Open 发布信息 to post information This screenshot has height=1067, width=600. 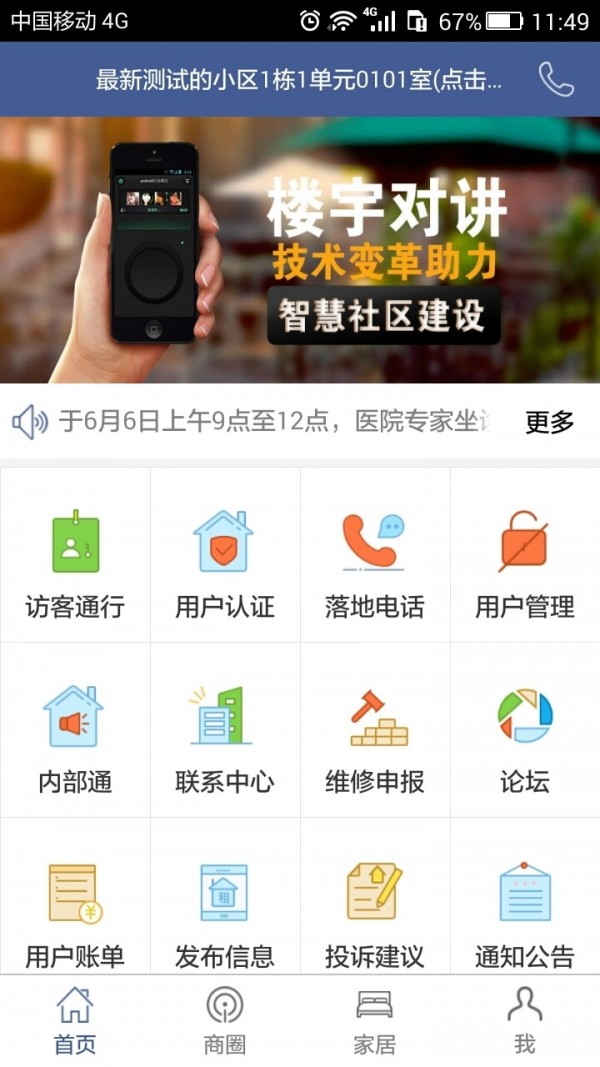pyautogui.click(x=225, y=906)
